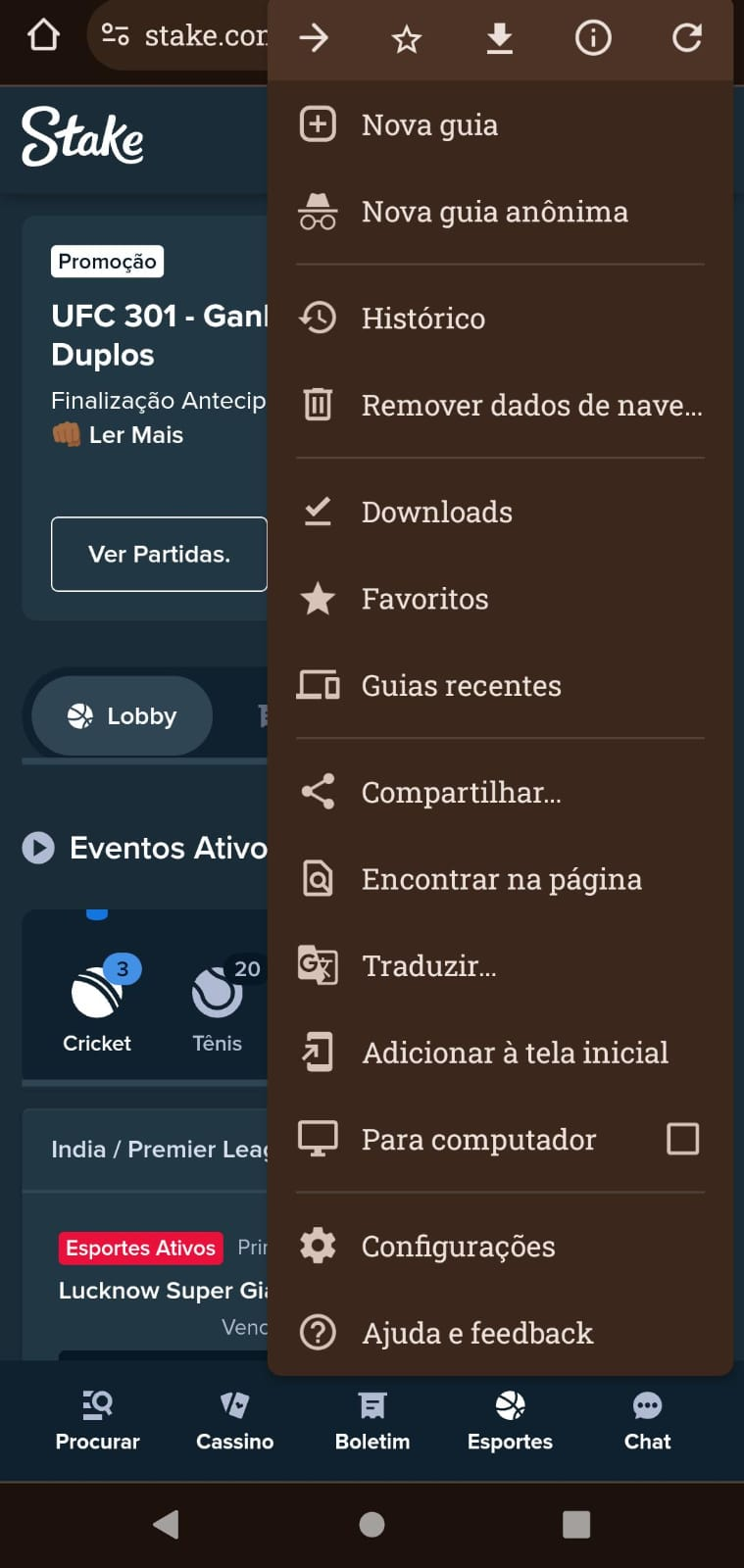
Task: Open the page info icon
Action: [593, 38]
